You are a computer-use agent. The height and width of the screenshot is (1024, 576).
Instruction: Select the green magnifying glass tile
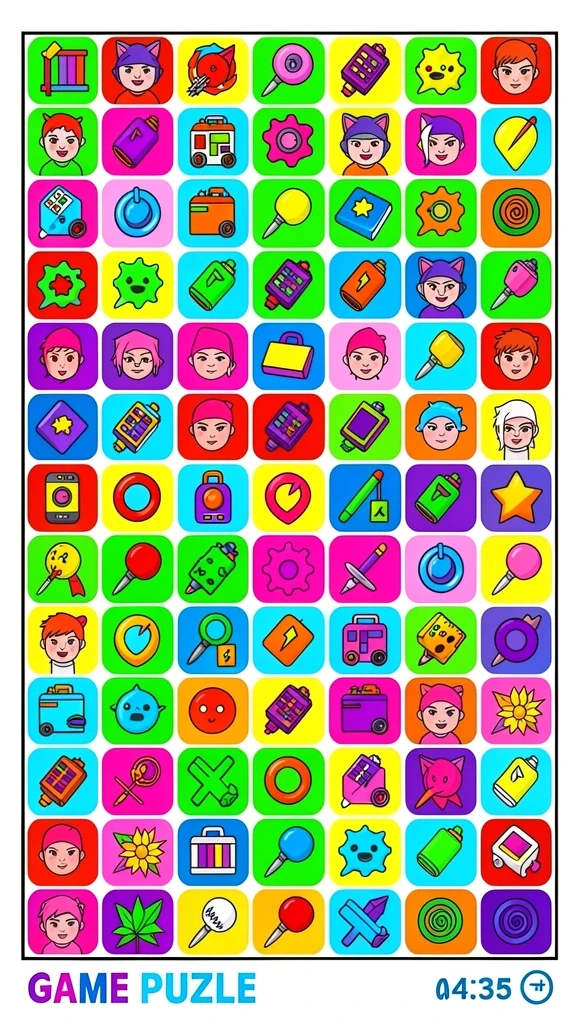tap(213, 640)
